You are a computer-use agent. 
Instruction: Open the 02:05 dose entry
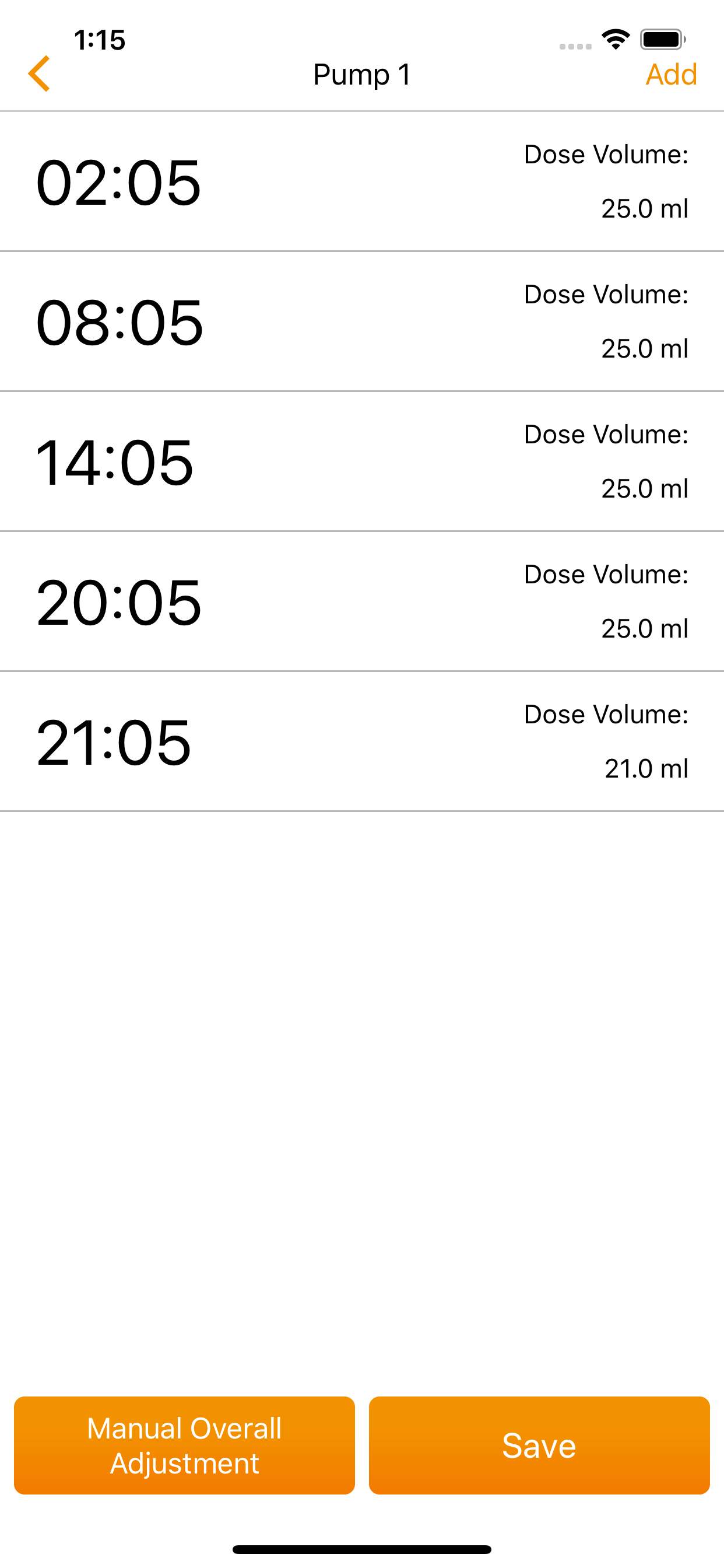(x=362, y=181)
